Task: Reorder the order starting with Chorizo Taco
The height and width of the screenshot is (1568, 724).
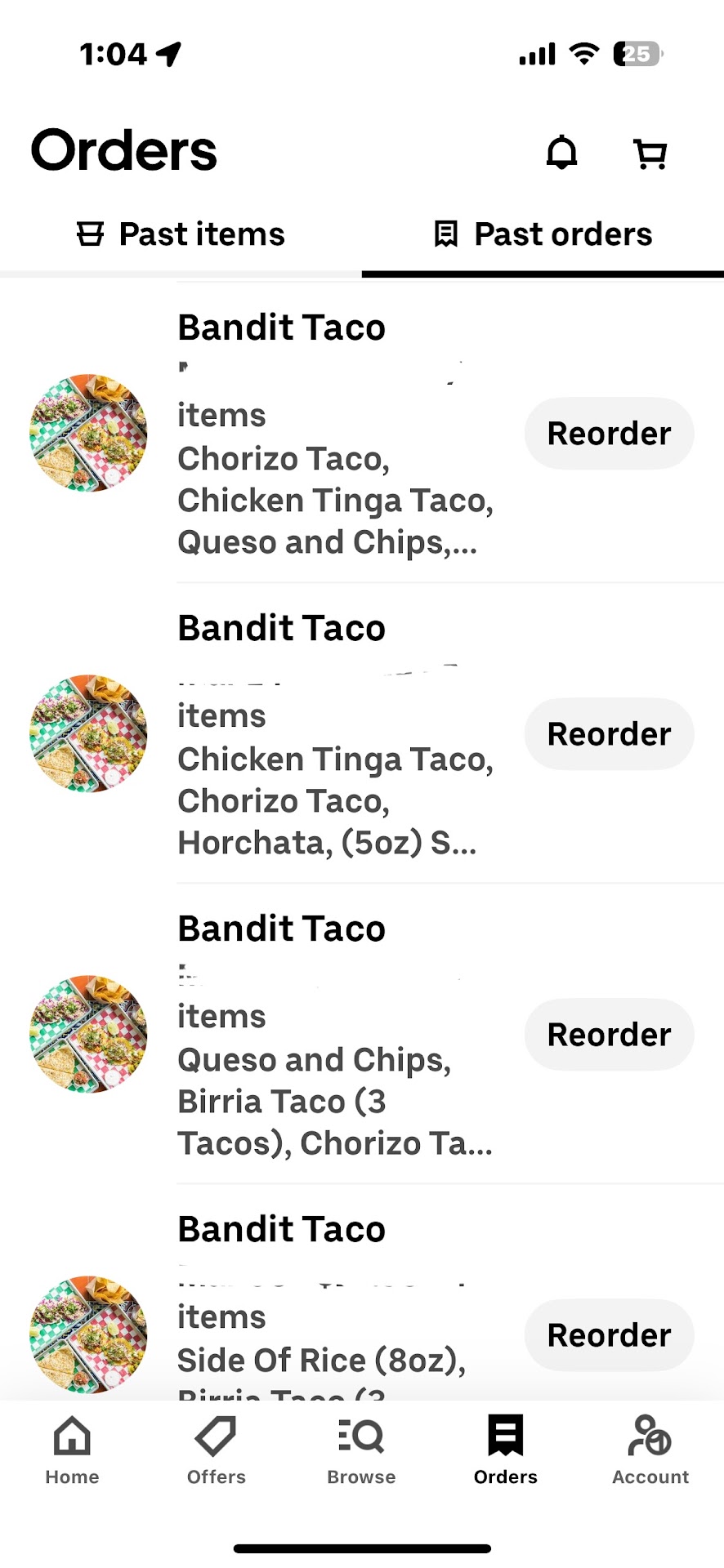Action: click(609, 434)
